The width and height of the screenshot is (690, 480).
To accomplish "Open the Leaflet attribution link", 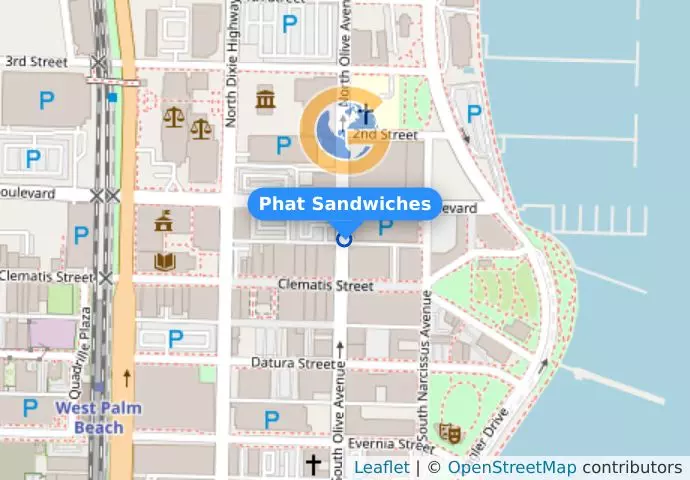I will 381,467.
